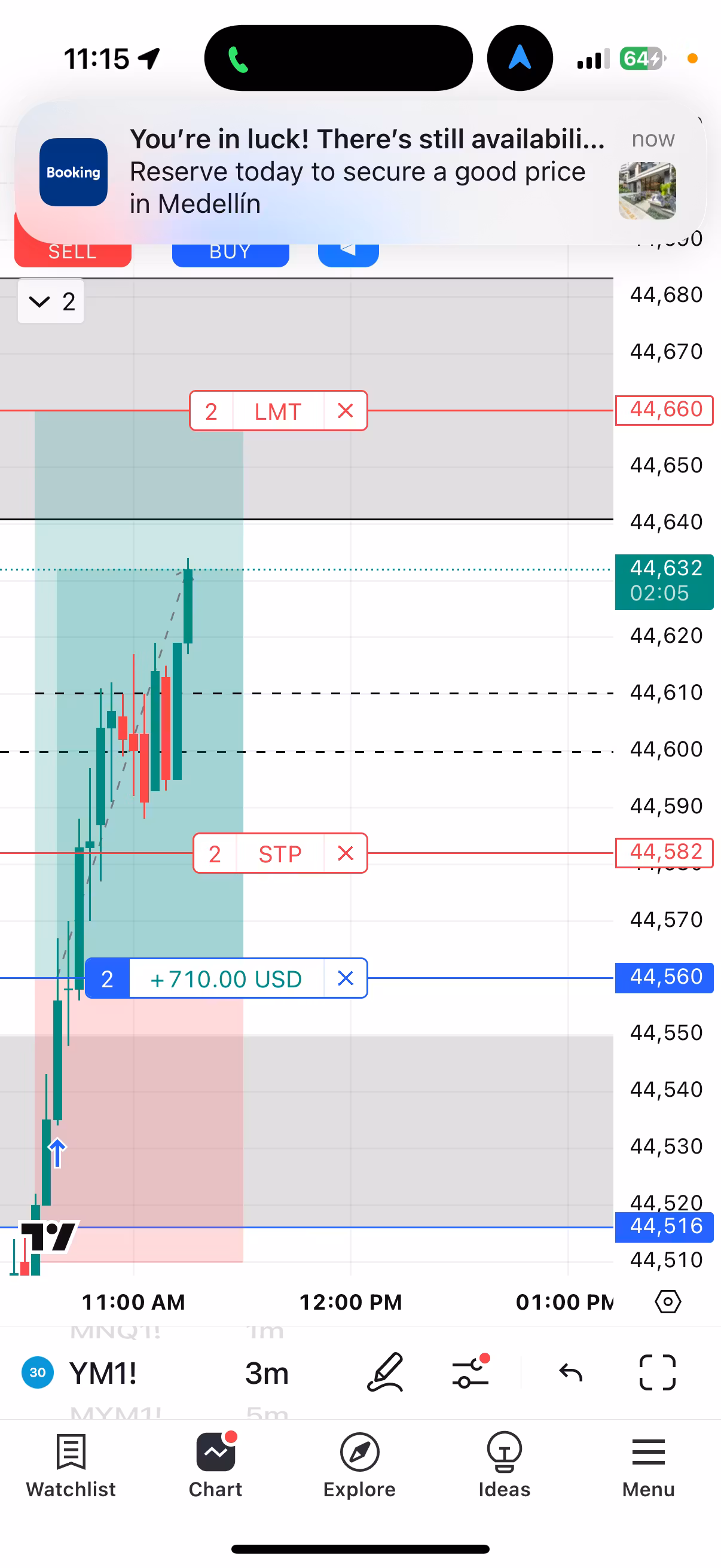The width and height of the screenshot is (721, 1568).
Task: Enter fullscreen chart mode
Action: pos(657,1373)
